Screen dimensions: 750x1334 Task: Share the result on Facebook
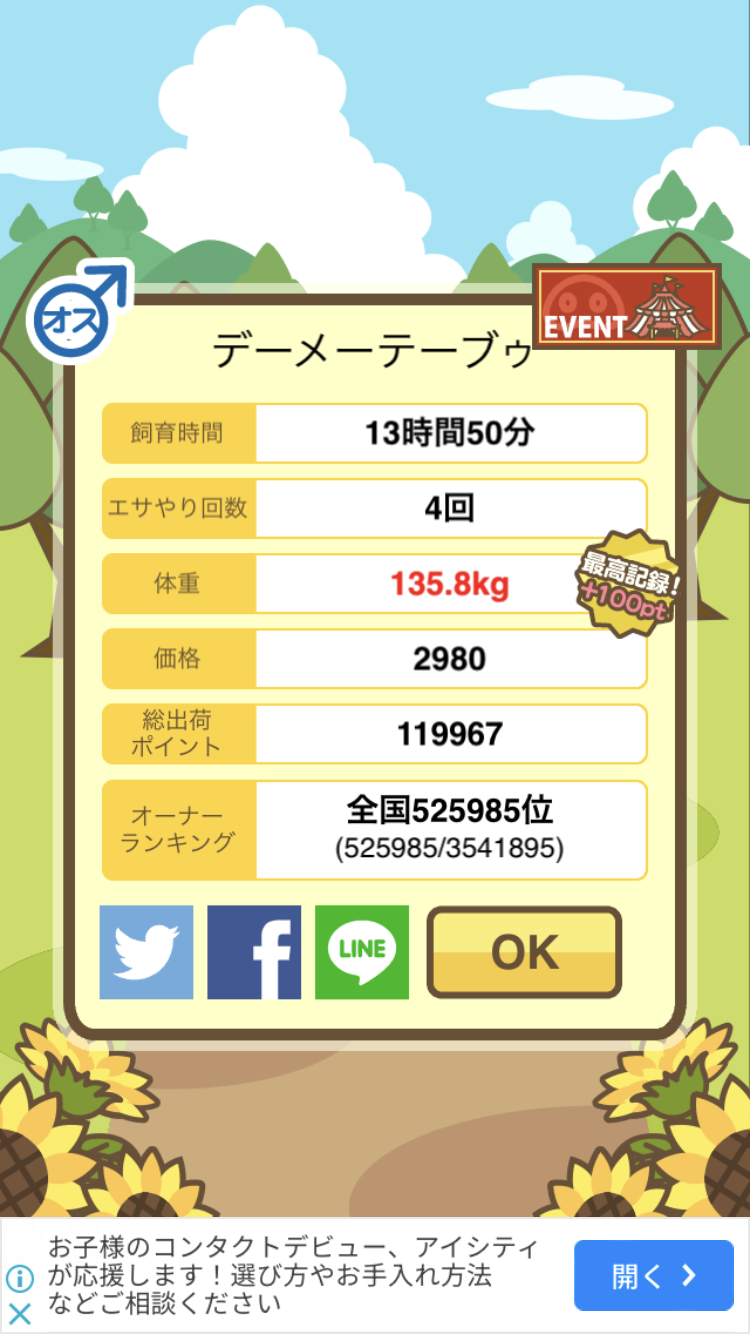(x=254, y=952)
